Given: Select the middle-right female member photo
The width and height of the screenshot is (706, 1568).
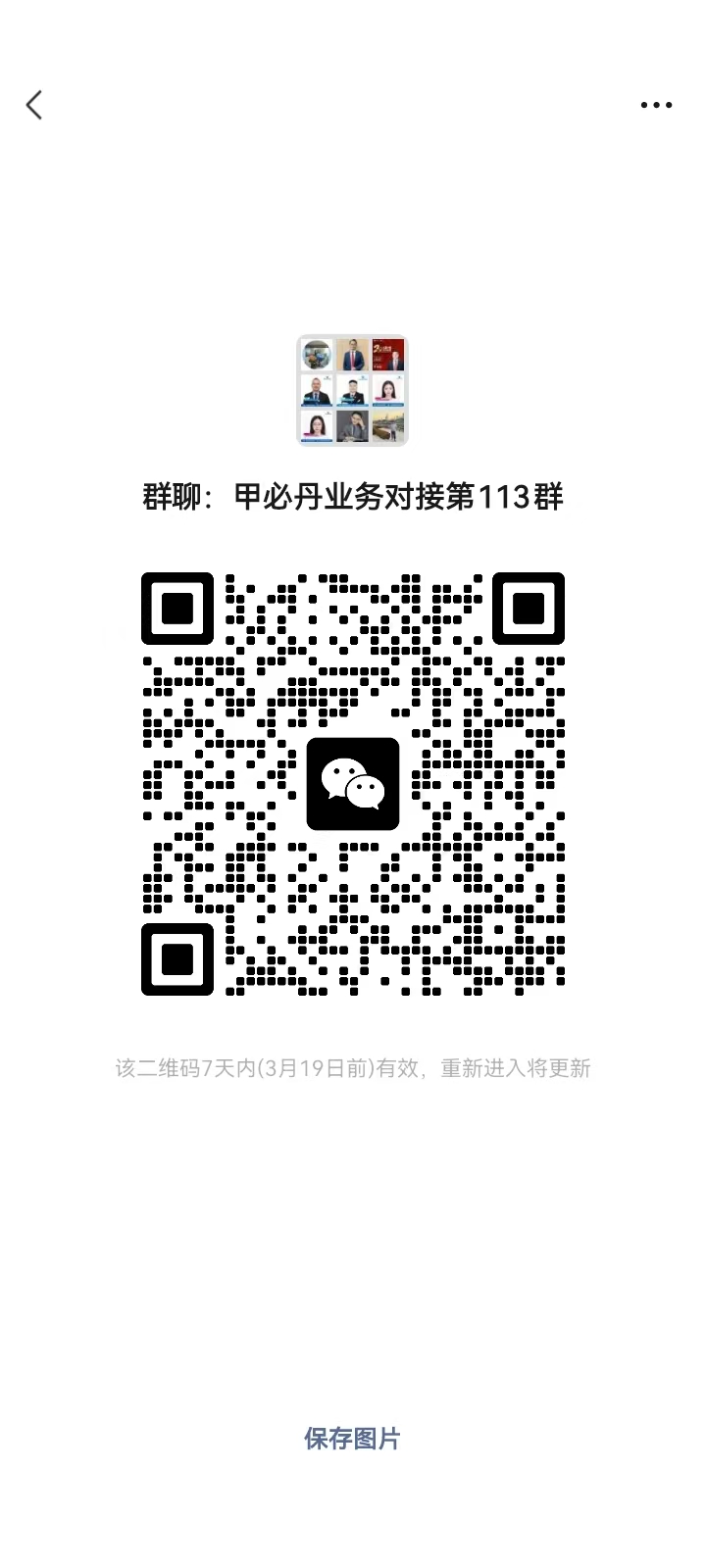Looking at the screenshot, I should tap(388, 391).
